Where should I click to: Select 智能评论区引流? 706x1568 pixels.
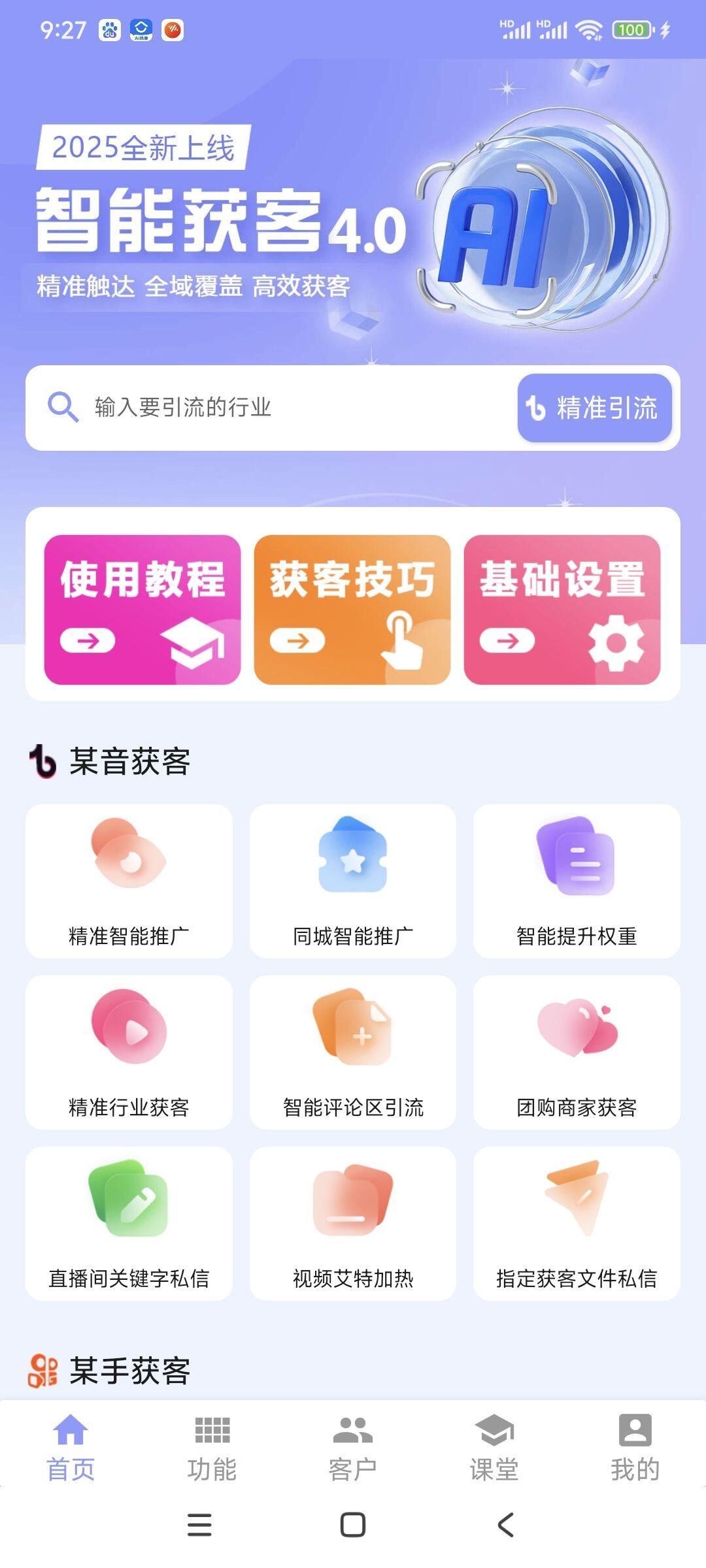coord(353,1052)
